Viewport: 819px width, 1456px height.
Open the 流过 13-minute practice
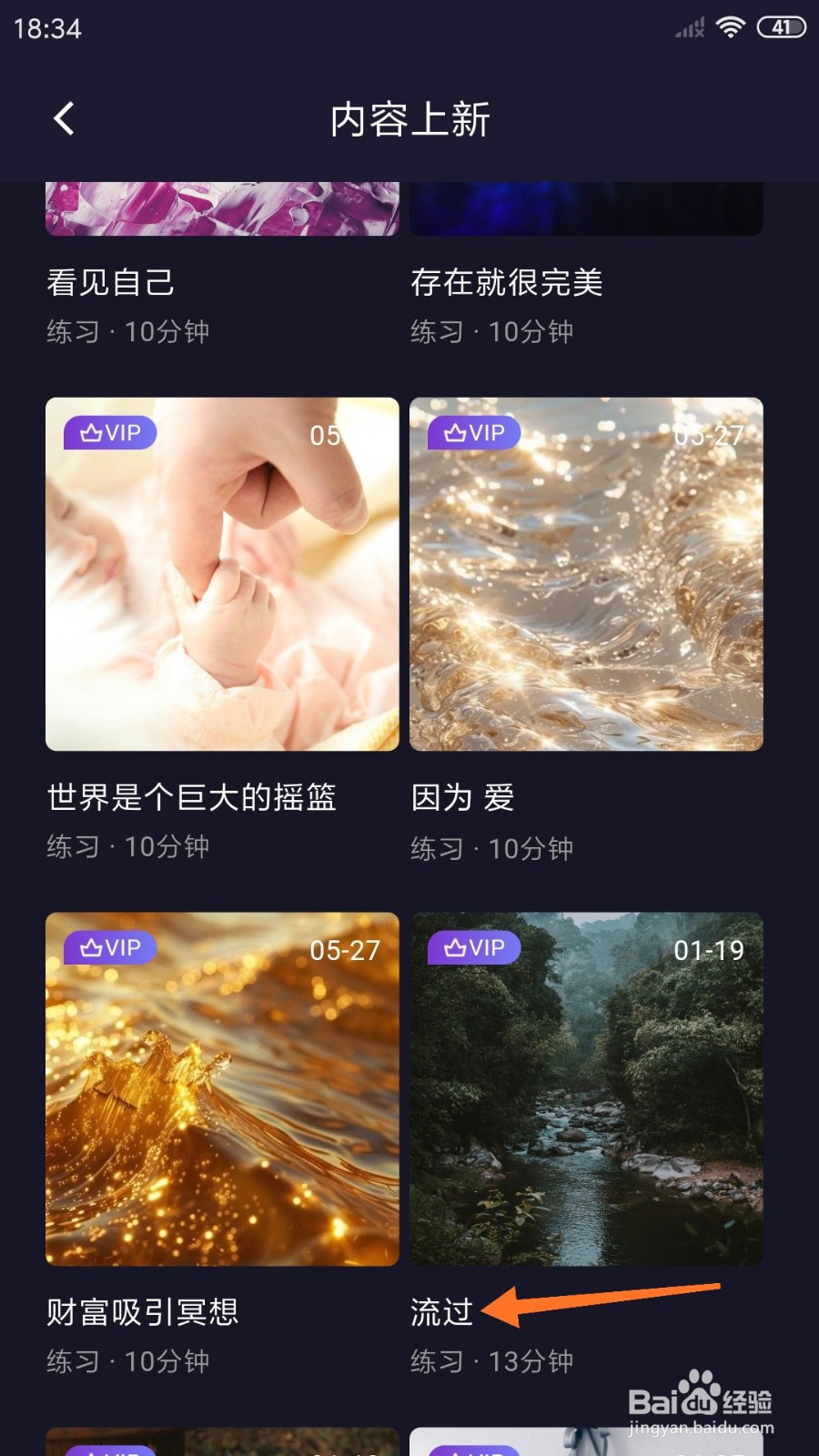586,1145
